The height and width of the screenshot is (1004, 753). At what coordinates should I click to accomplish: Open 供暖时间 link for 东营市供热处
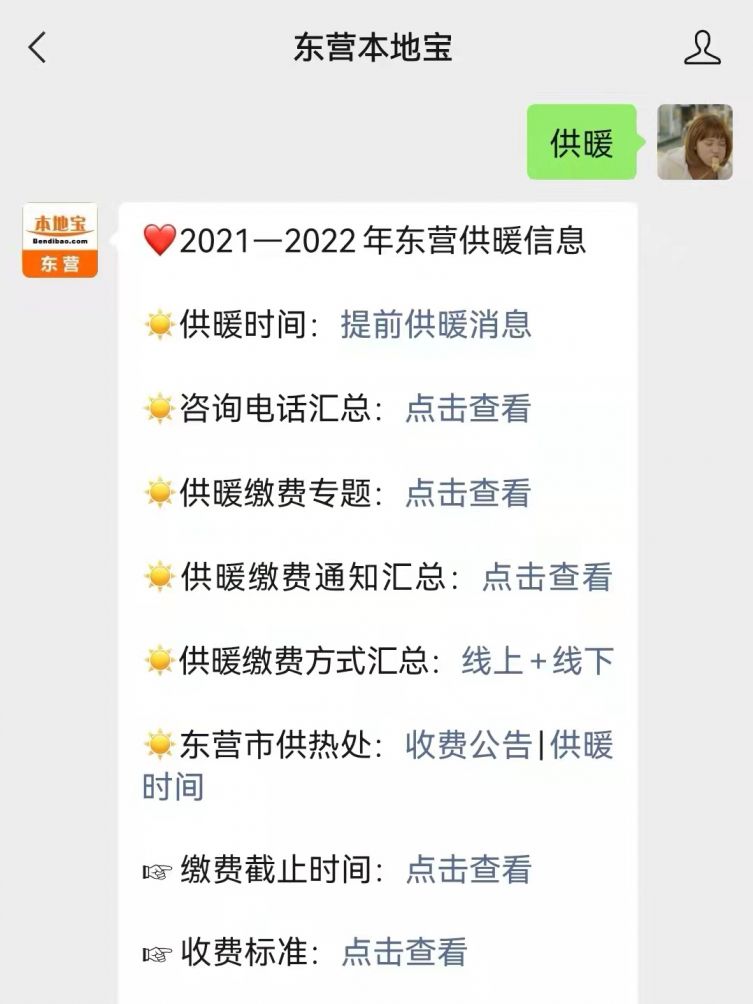pyautogui.click(x=581, y=745)
